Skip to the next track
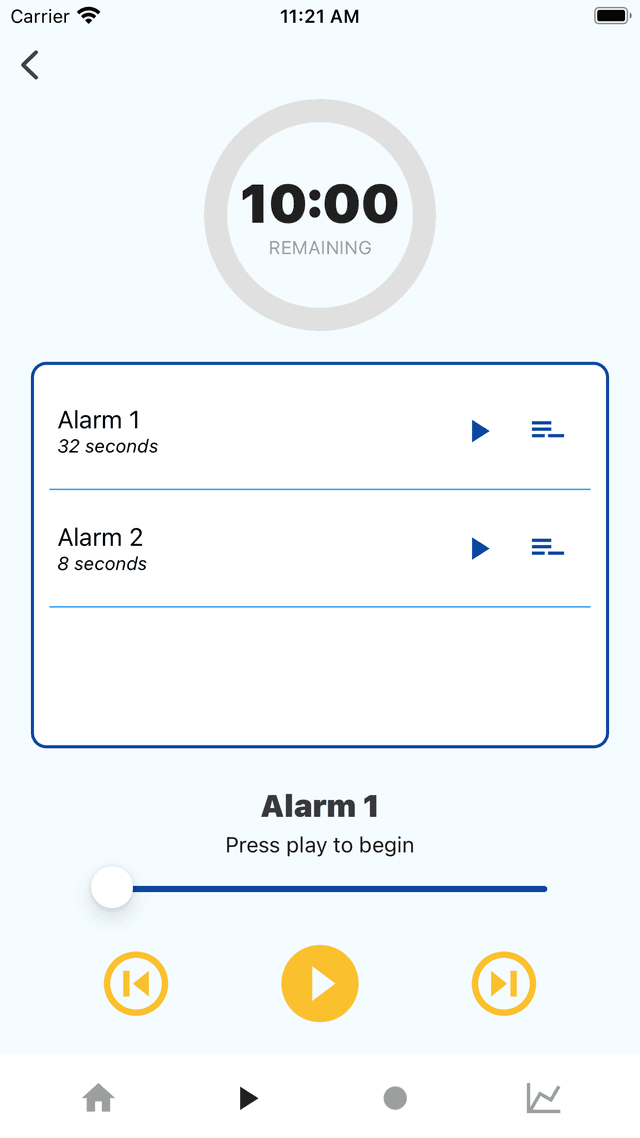This screenshot has height=1138, width=640. point(504,983)
